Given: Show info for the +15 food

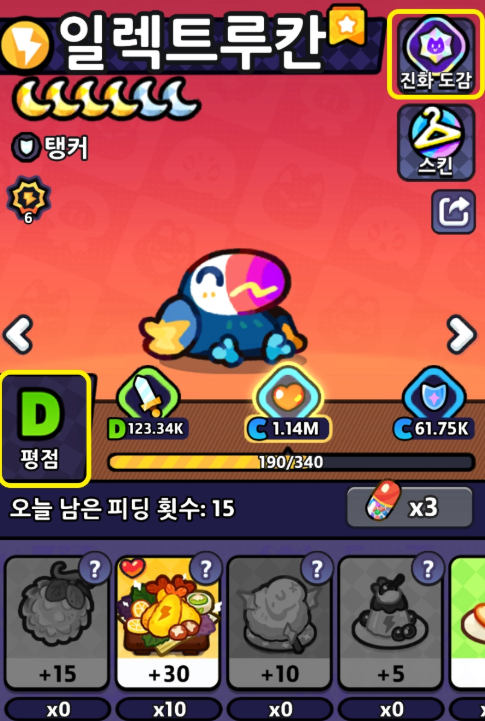Looking at the screenshot, I should (94, 570).
